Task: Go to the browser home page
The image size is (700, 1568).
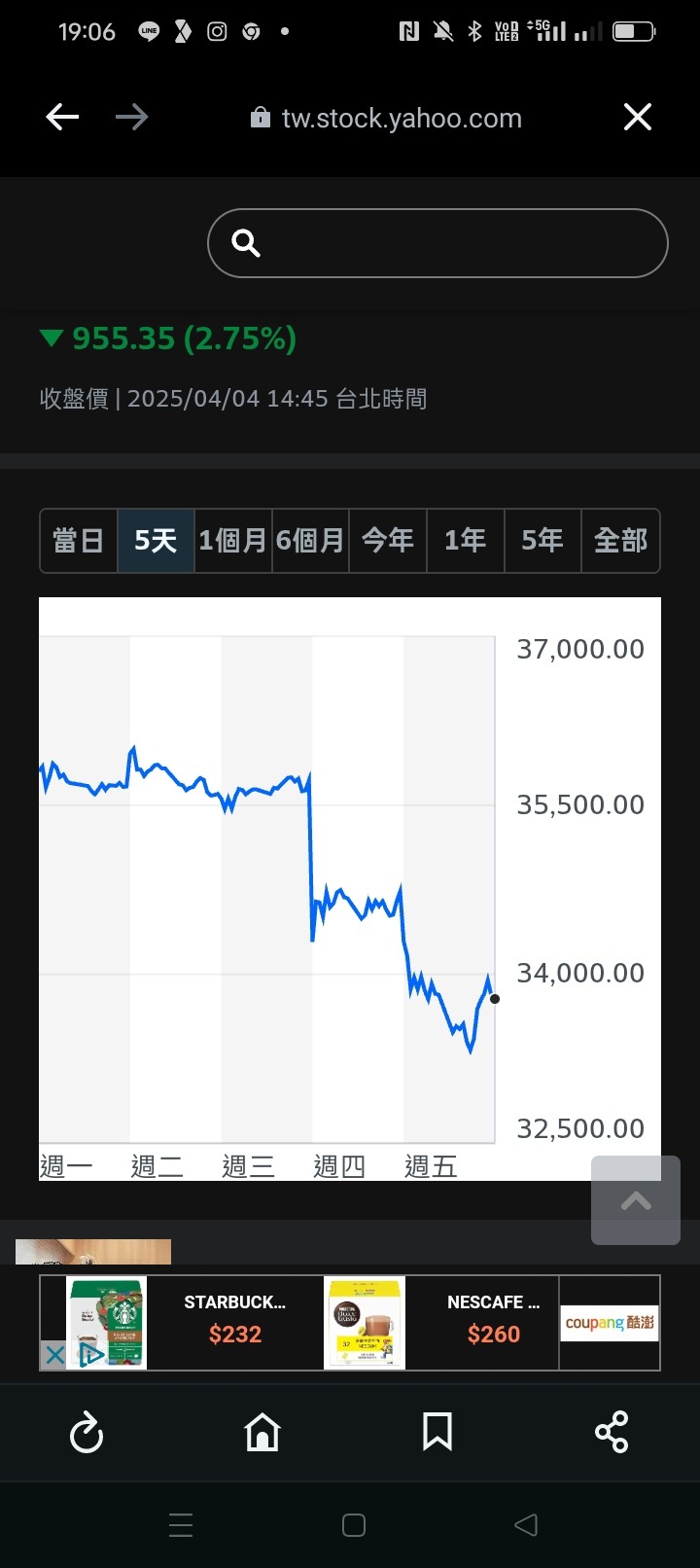Action: (262, 1432)
